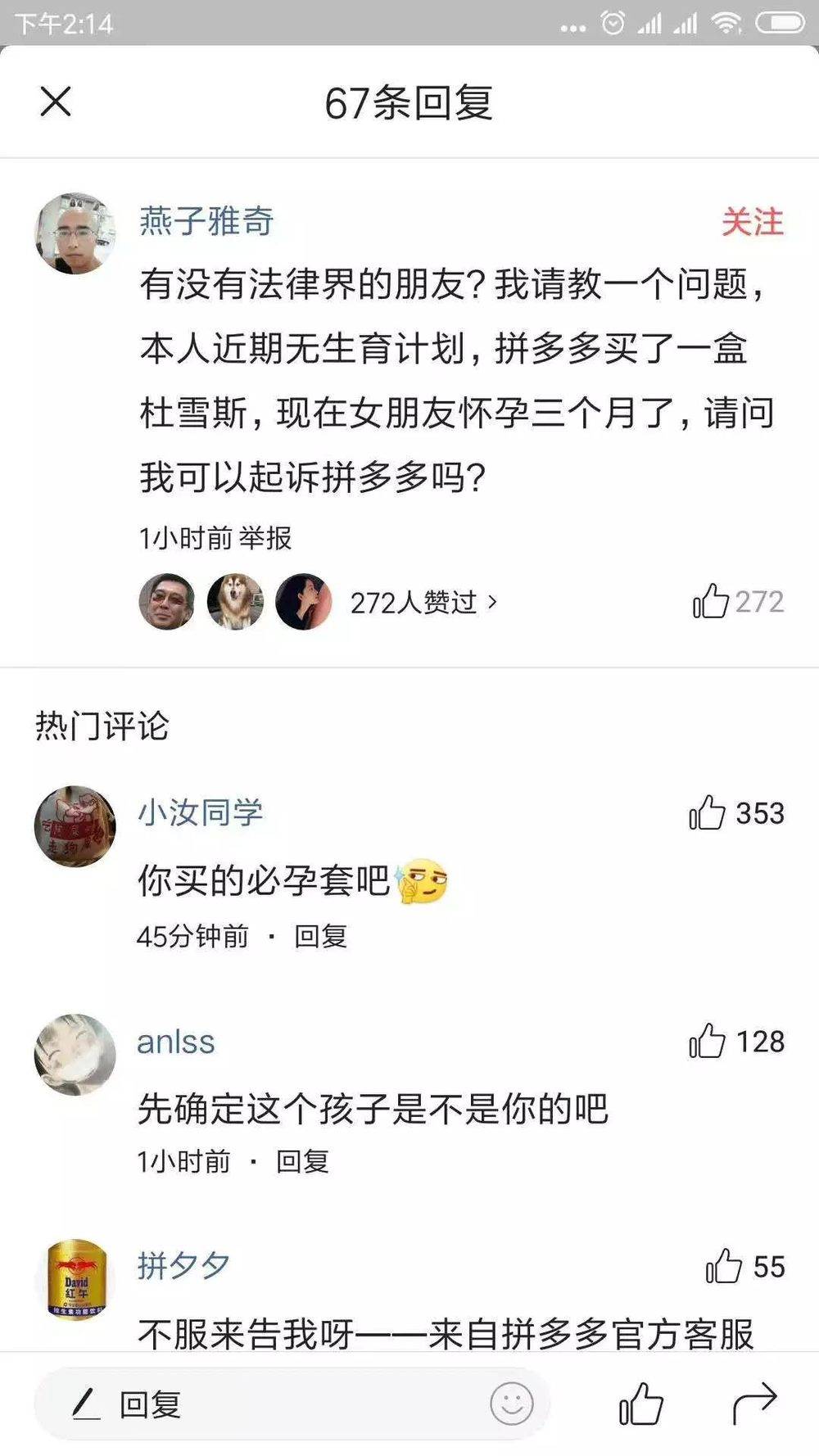Like 小汝同学's reply

[x=708, y=813]
